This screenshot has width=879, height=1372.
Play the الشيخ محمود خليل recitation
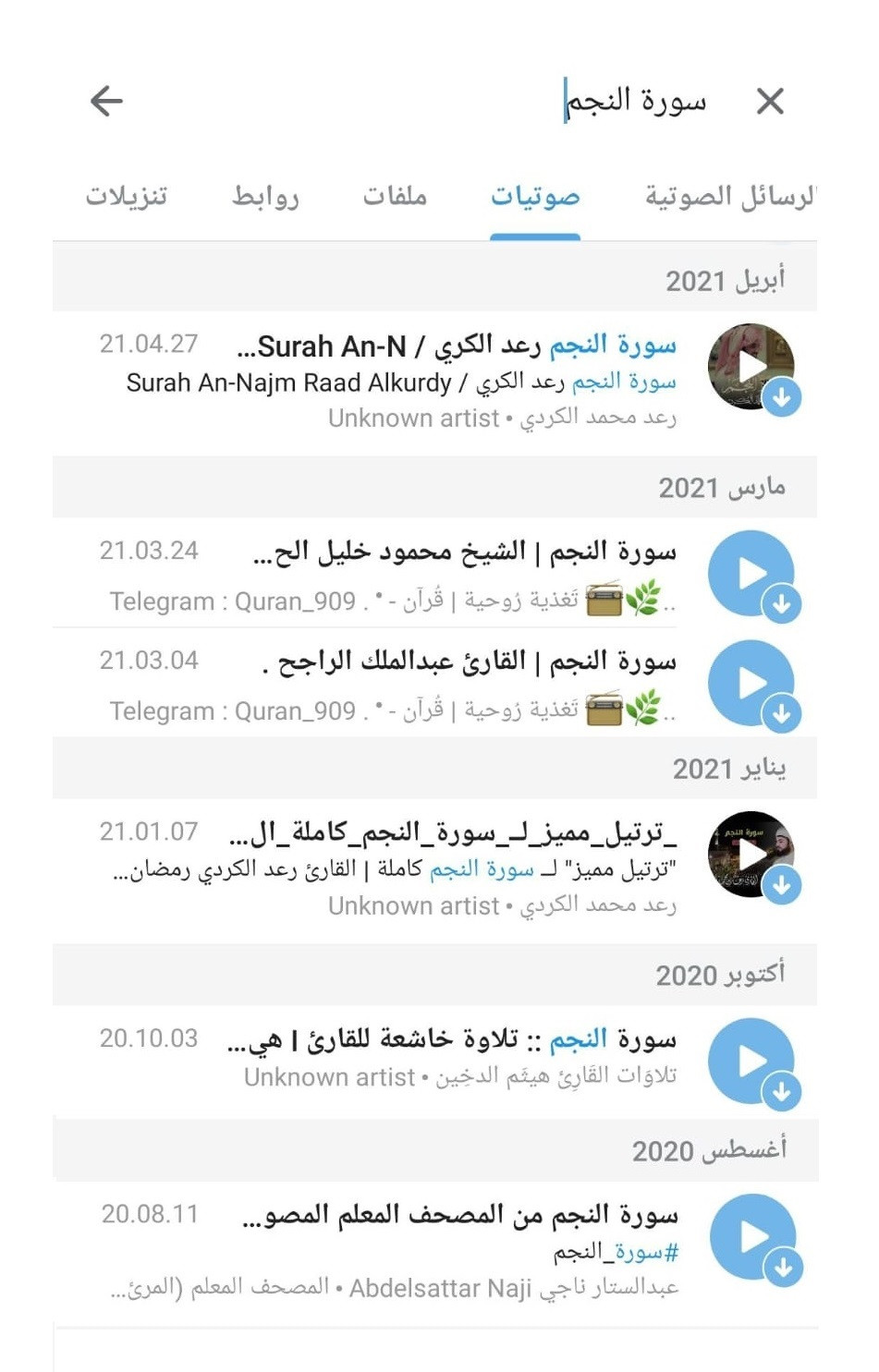750,573
